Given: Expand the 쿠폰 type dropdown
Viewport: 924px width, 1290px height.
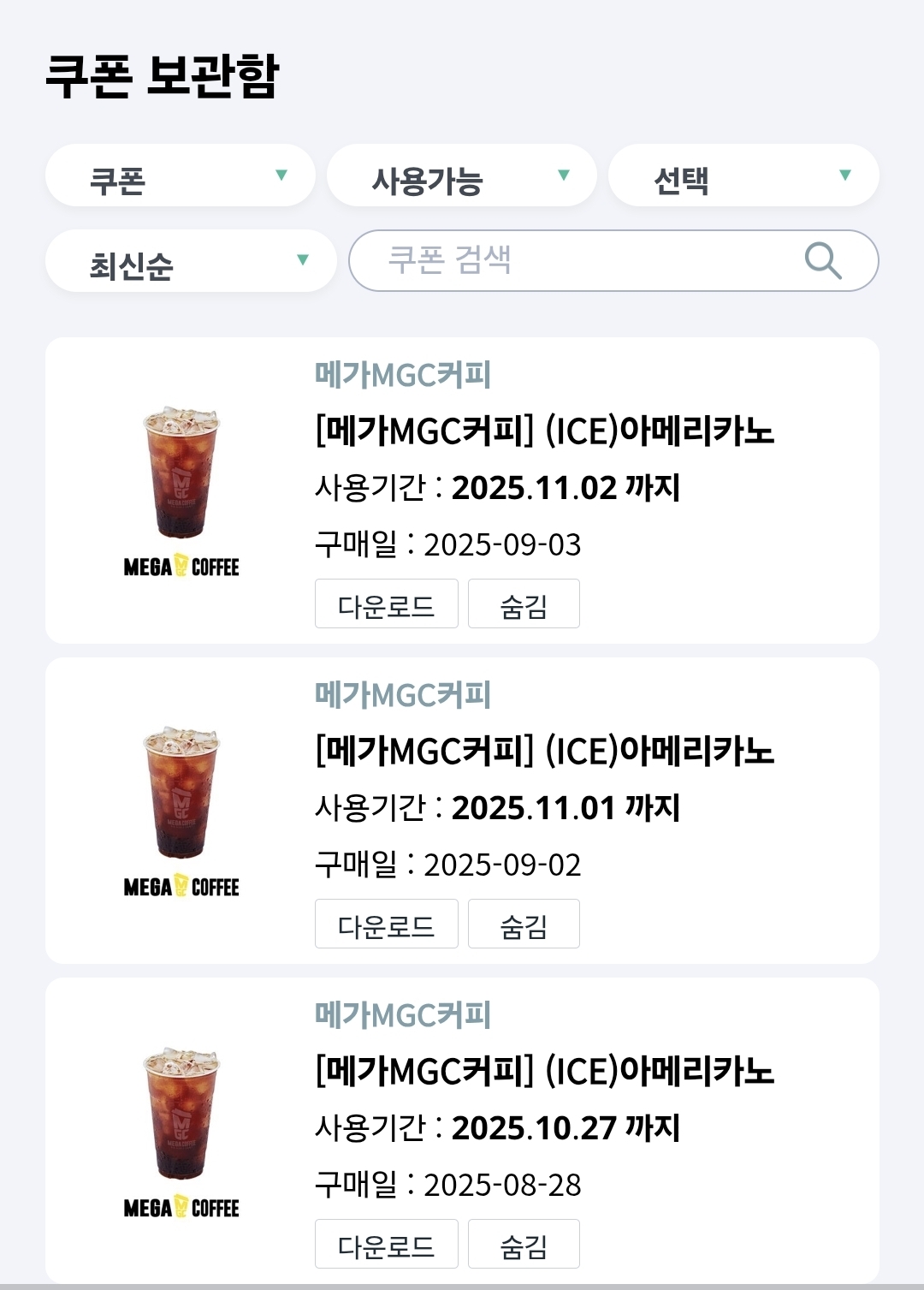Looking at the screenshot, I should (x=180, y=176).
